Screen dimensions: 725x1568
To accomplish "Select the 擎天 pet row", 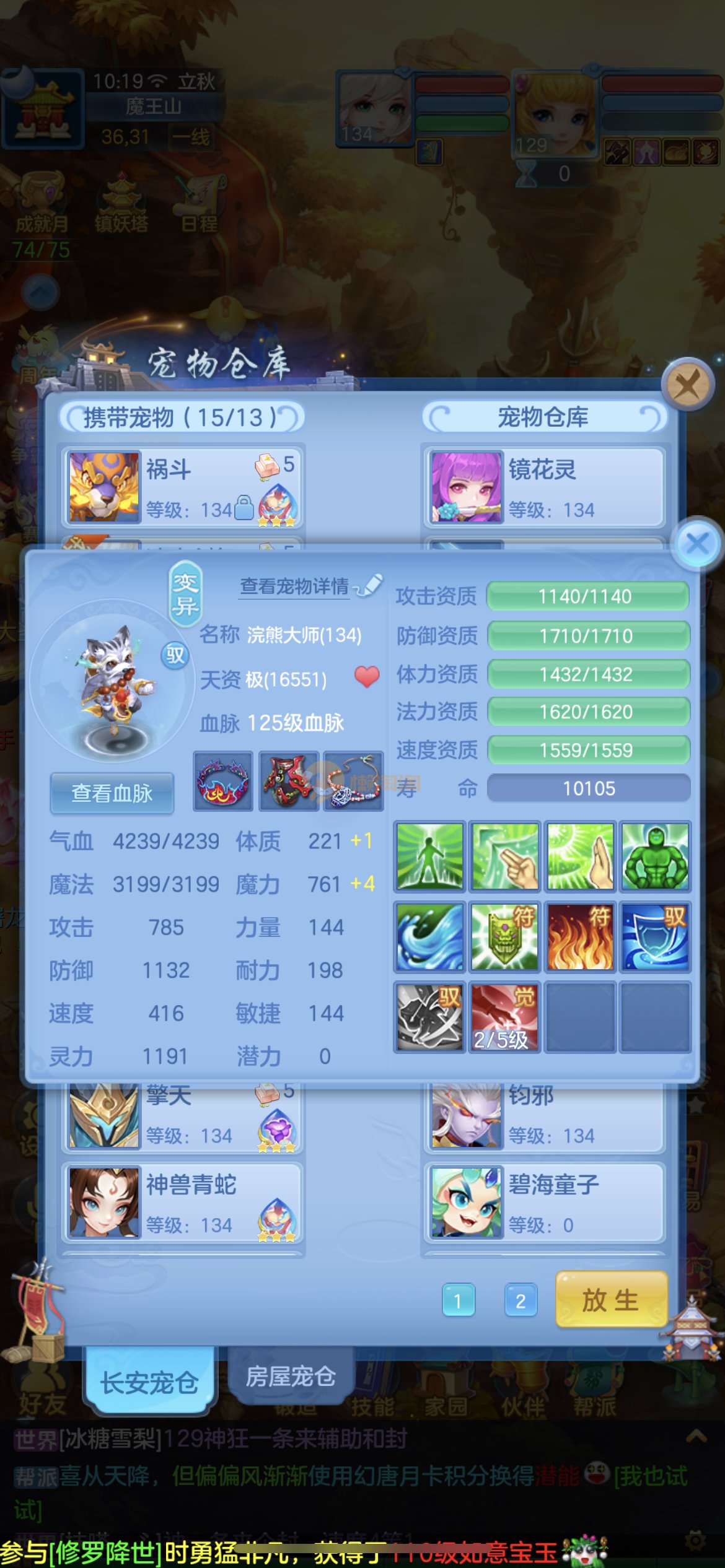I will tap(182, 1118).
